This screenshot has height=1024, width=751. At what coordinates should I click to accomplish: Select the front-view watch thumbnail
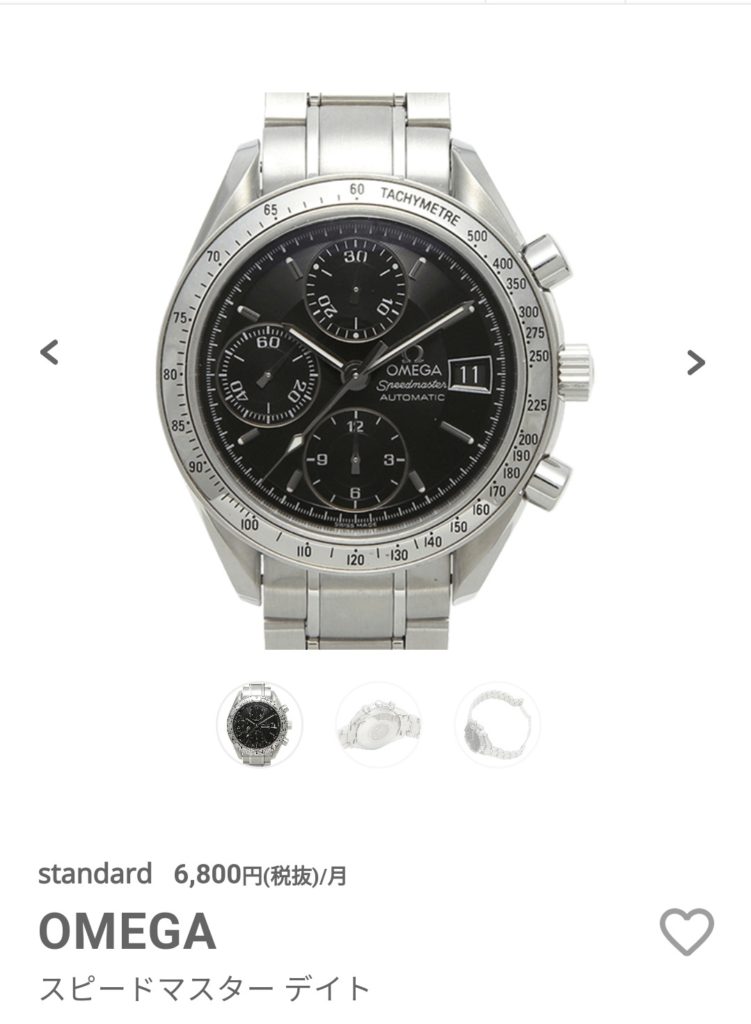[x=260, y=725]
